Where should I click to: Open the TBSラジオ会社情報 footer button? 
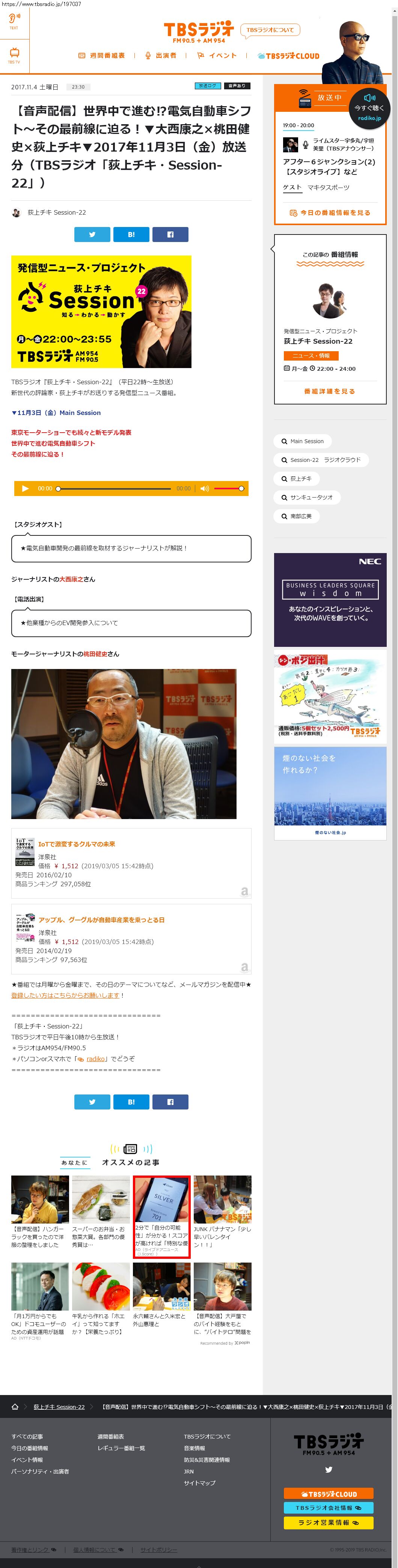click(x=328, y=1508)
